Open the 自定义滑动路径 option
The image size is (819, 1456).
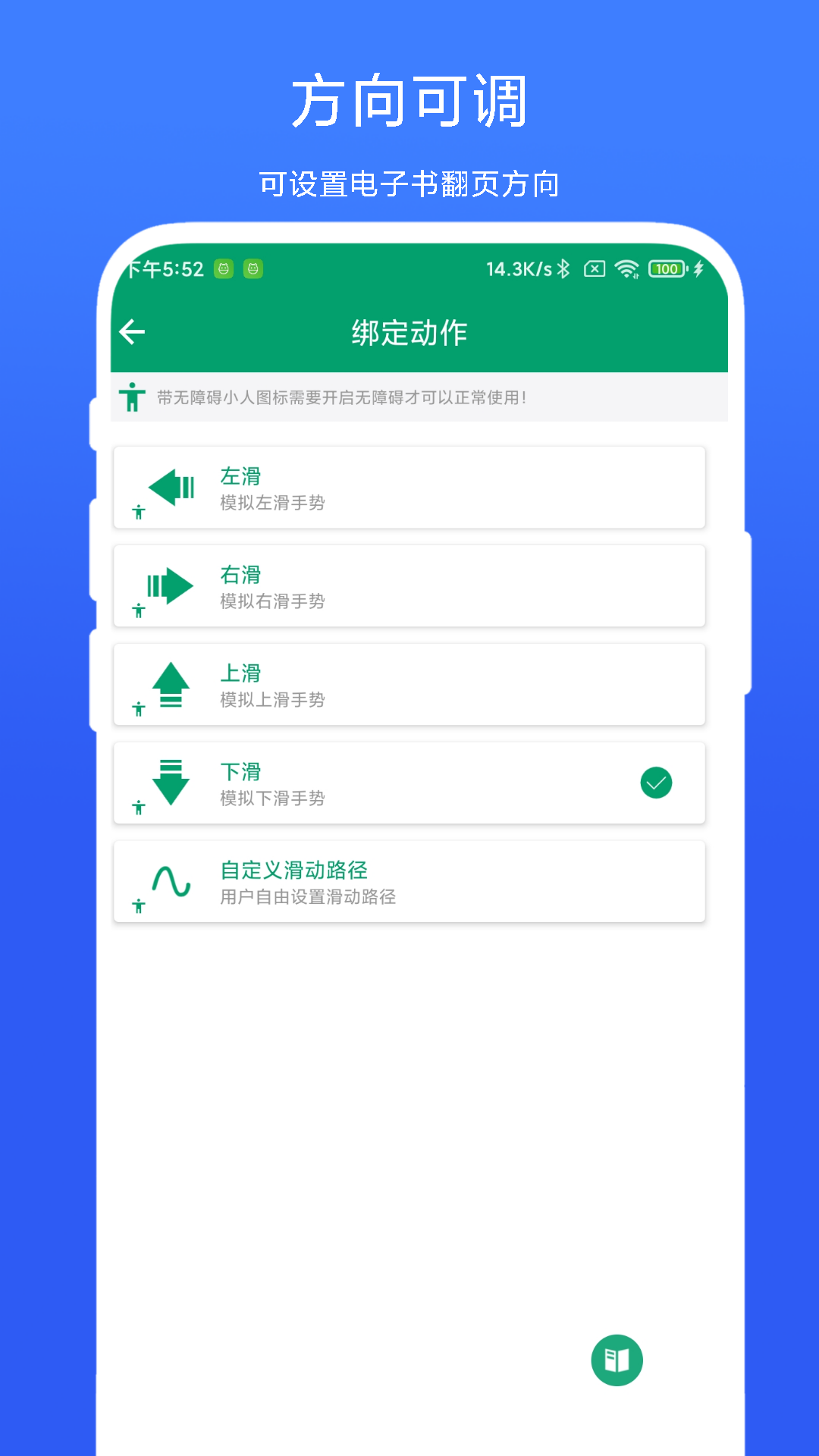(x=409, y=882)
